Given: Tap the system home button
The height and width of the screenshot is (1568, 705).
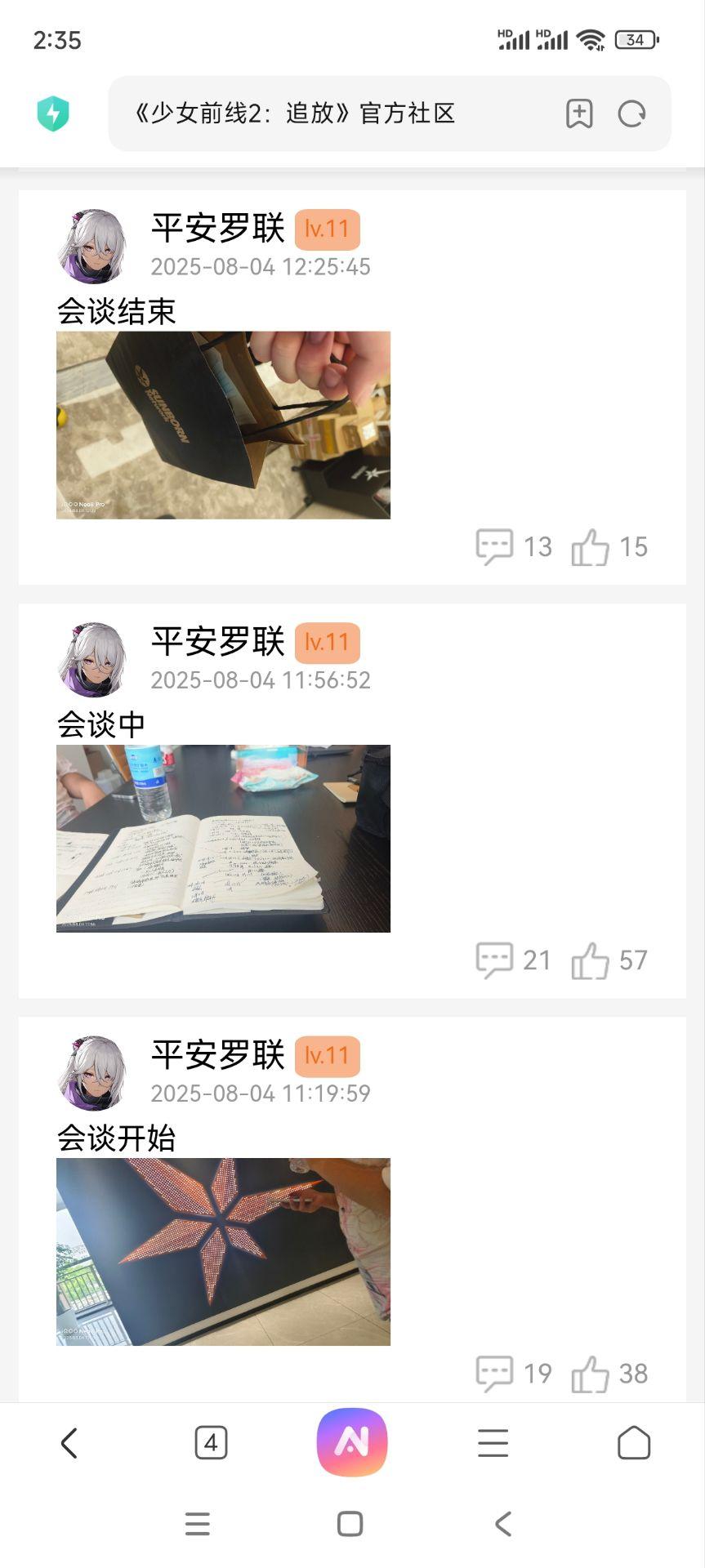Looking at the screenshot, I should point(350,1523).
